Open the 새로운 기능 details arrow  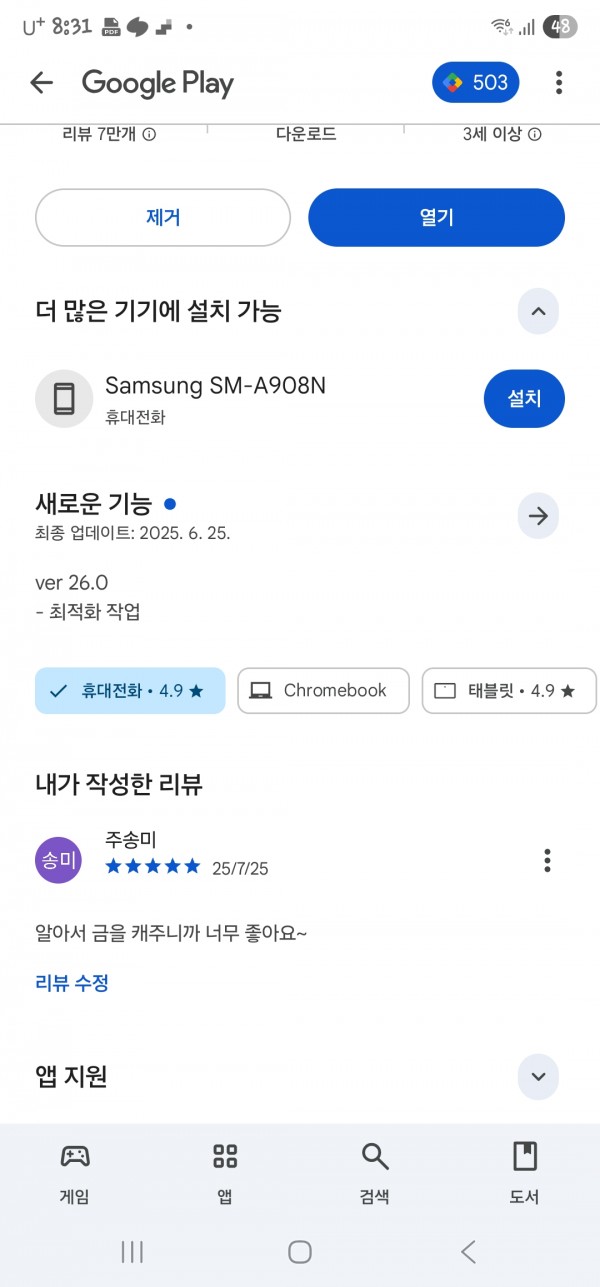pyautogui.click(x=538, y=516)
